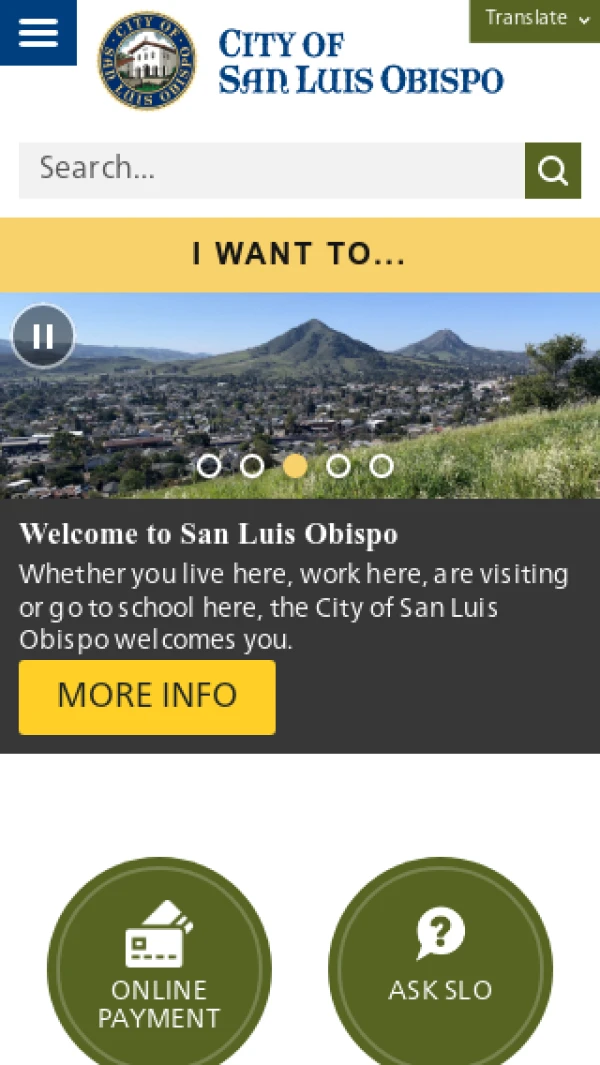Tap the MORE INFO button
Screen dimensions: 600x1065
point(147,697)
